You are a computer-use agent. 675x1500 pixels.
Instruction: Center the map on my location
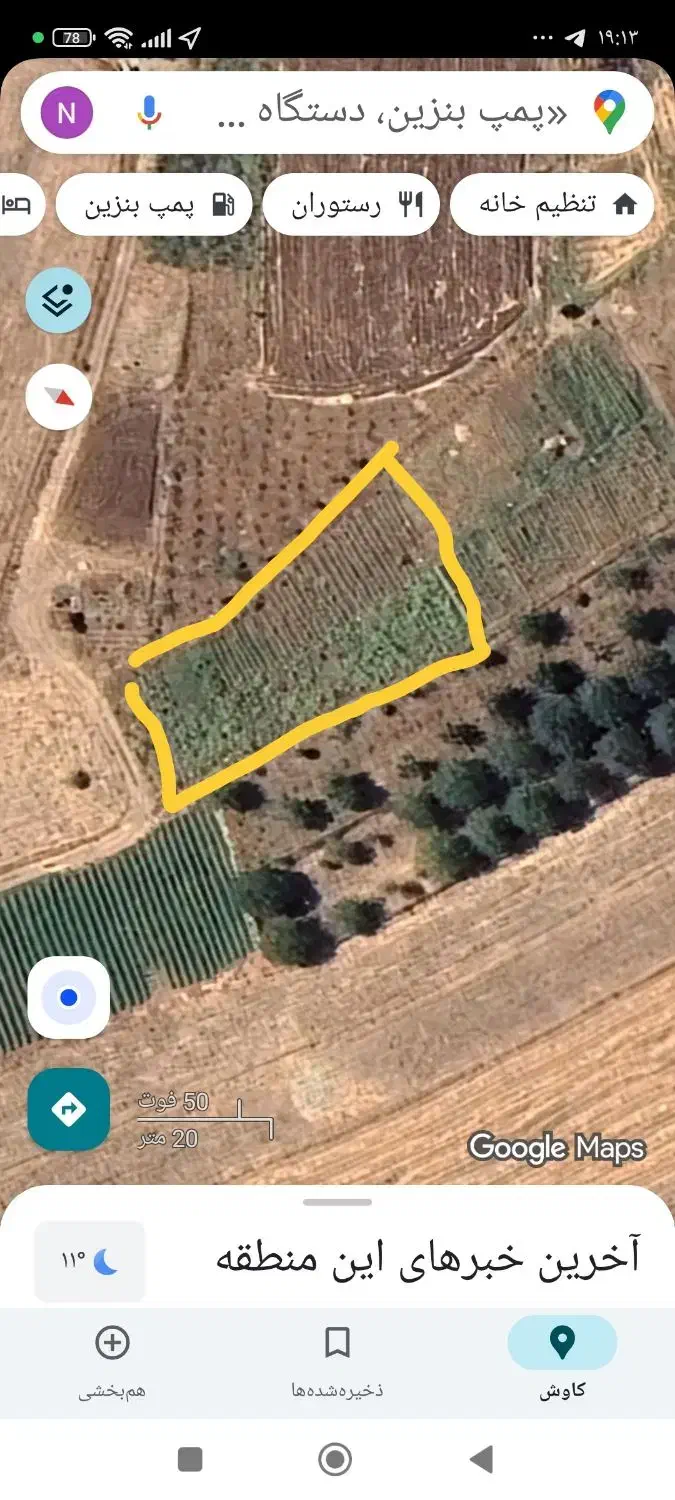[x=68, y=997]
